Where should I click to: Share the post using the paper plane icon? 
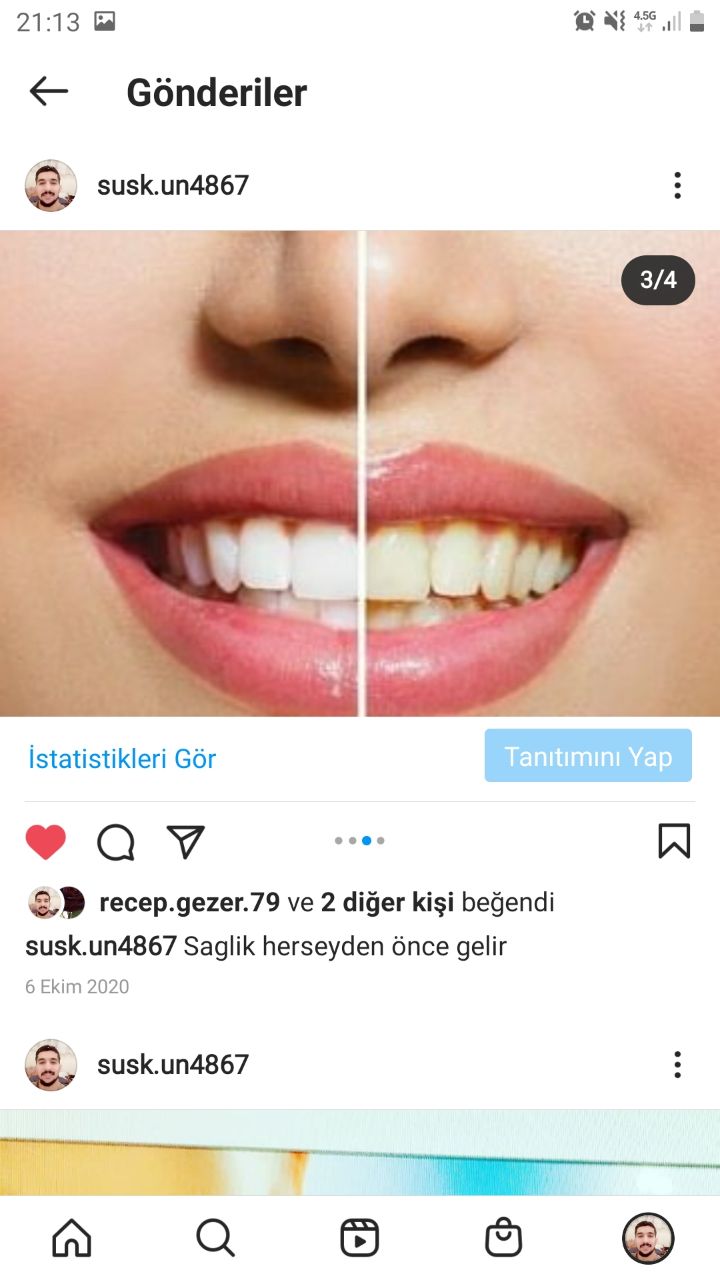(187, 840)
